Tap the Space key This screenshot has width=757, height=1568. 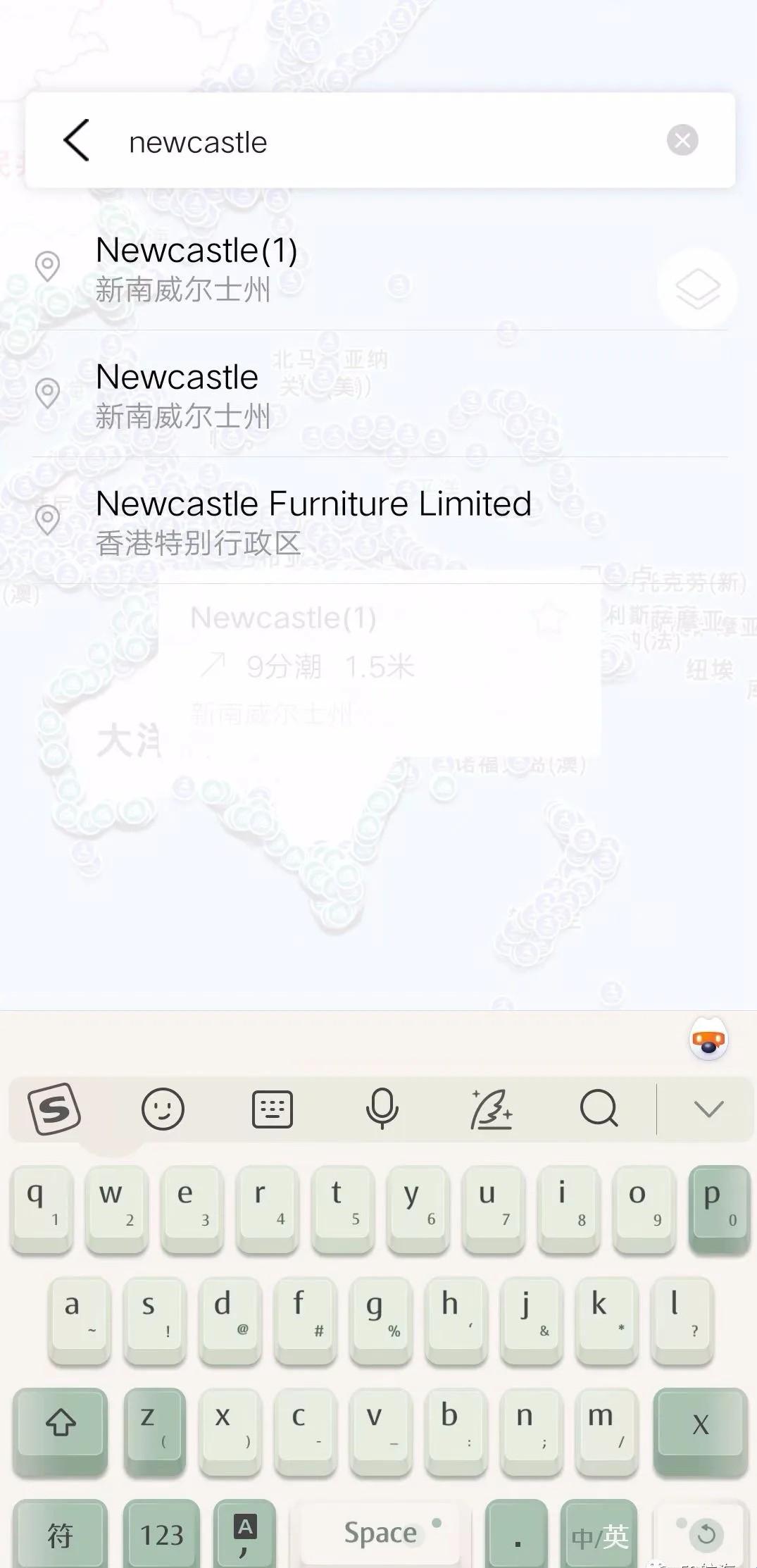point(380,1533)
